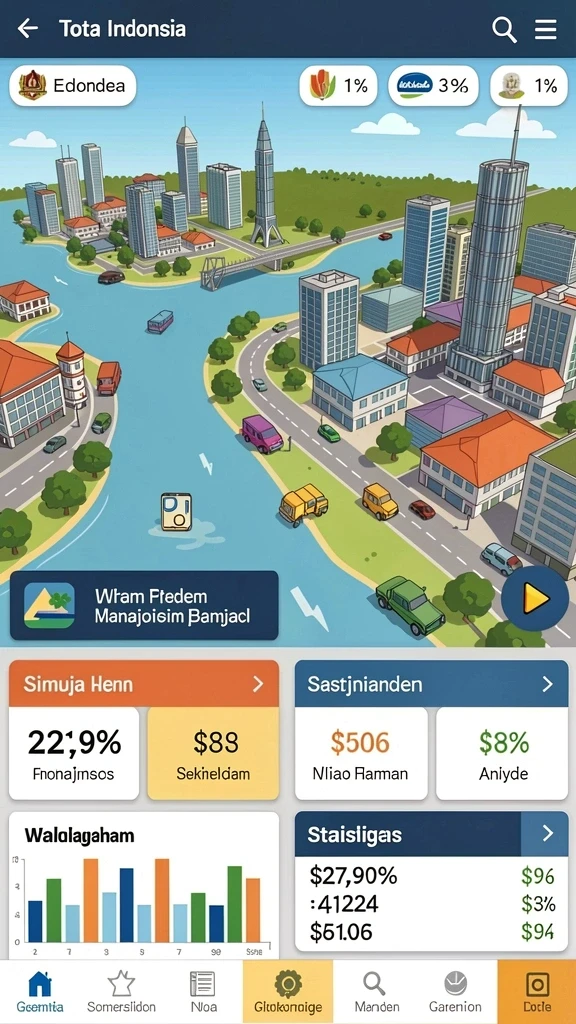
Task: Switch to the Somerslidon tab
Action: point(120,992)
